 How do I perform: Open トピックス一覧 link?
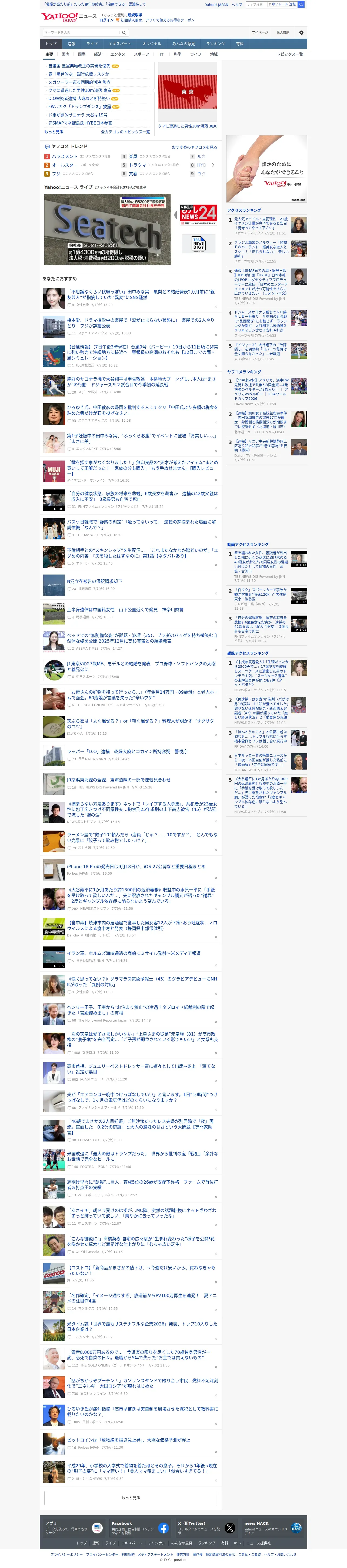click(290, 54)
